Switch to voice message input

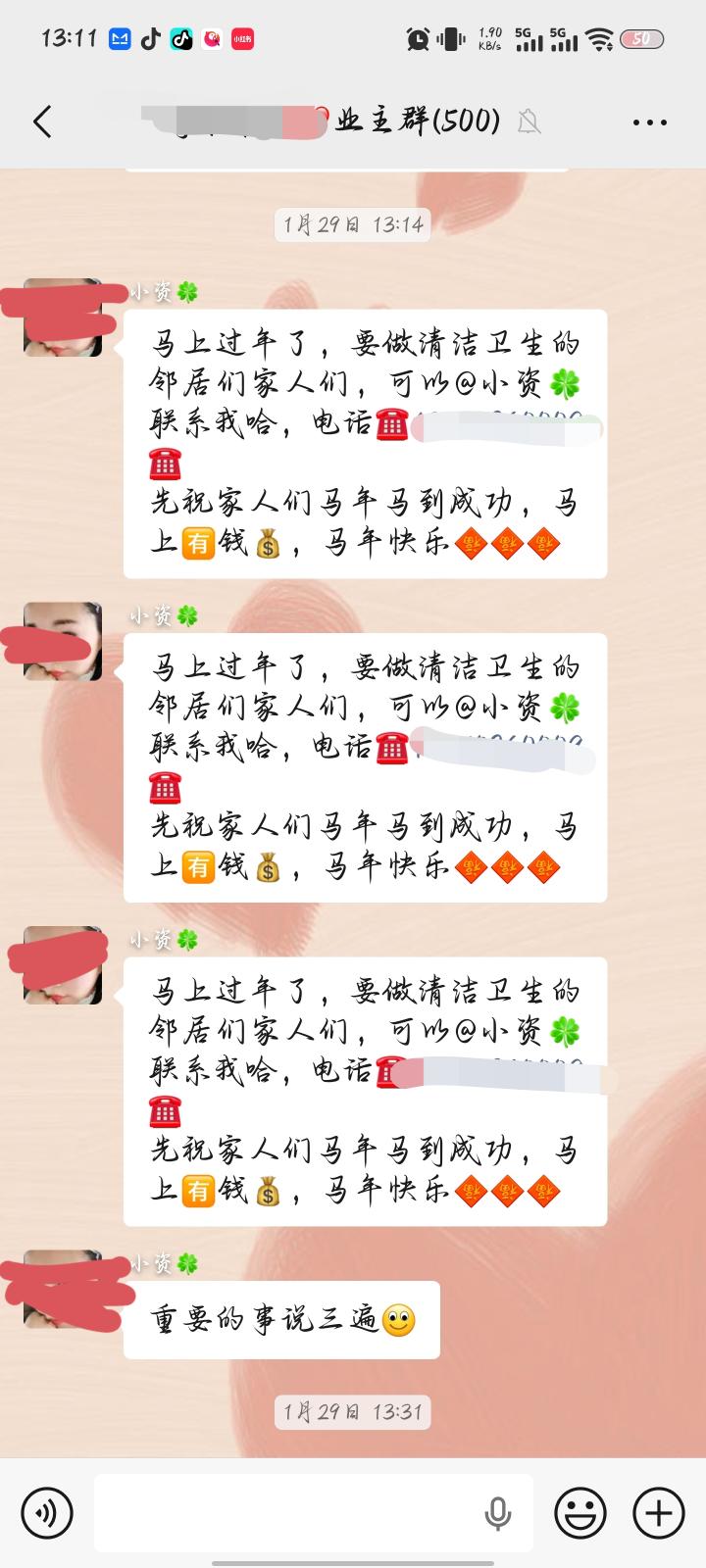point(46,1513)
